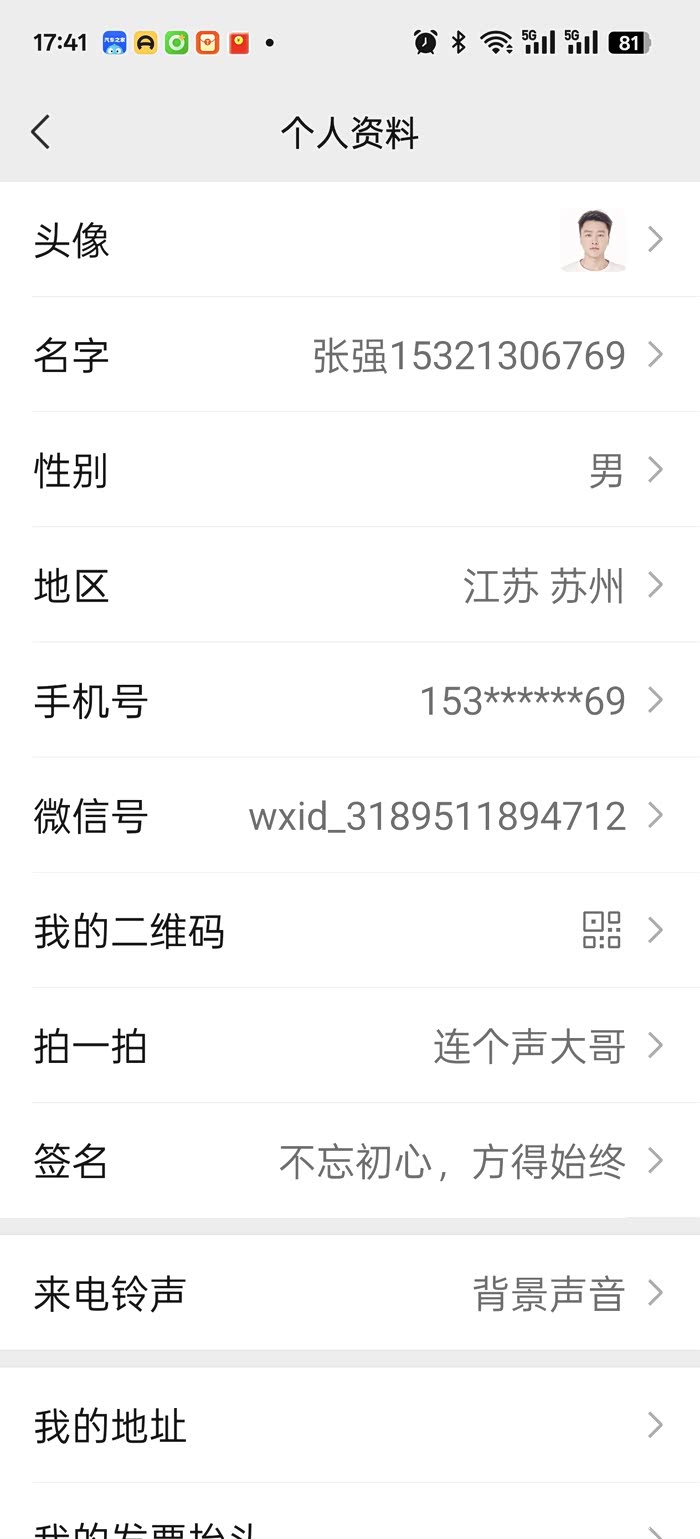The image size is (700, 1539).
Task: Edit the 名字 name row
Action: [x=350, y=355]
